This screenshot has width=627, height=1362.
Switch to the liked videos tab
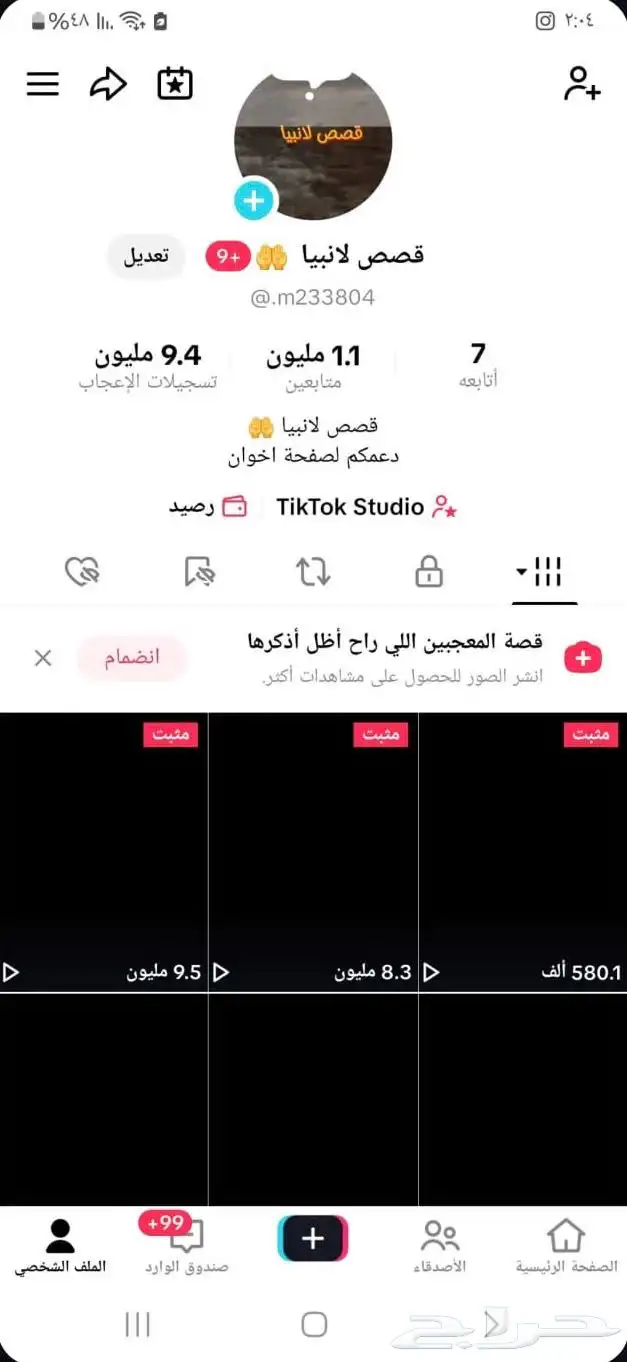click(x=81, y=572)
